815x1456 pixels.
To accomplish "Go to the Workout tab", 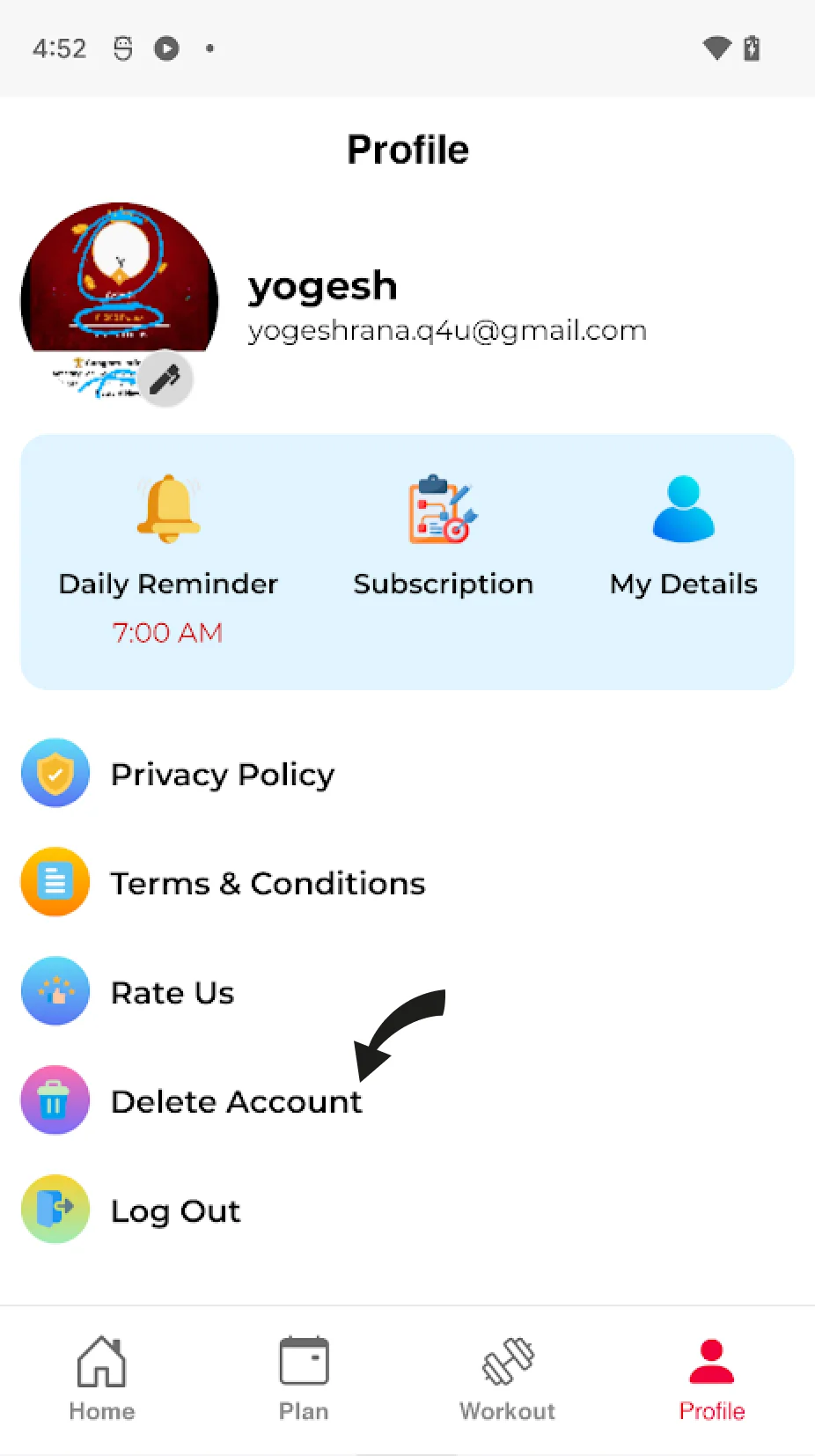I will pyautogui.click(x=508, y=1379).
